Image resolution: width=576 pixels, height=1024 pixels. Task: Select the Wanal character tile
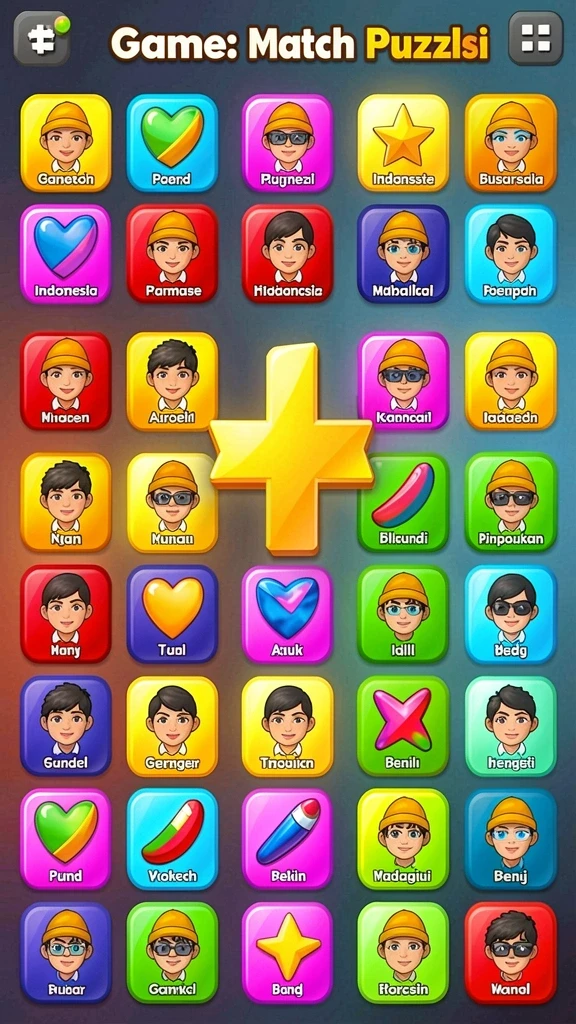click(511, 953)
